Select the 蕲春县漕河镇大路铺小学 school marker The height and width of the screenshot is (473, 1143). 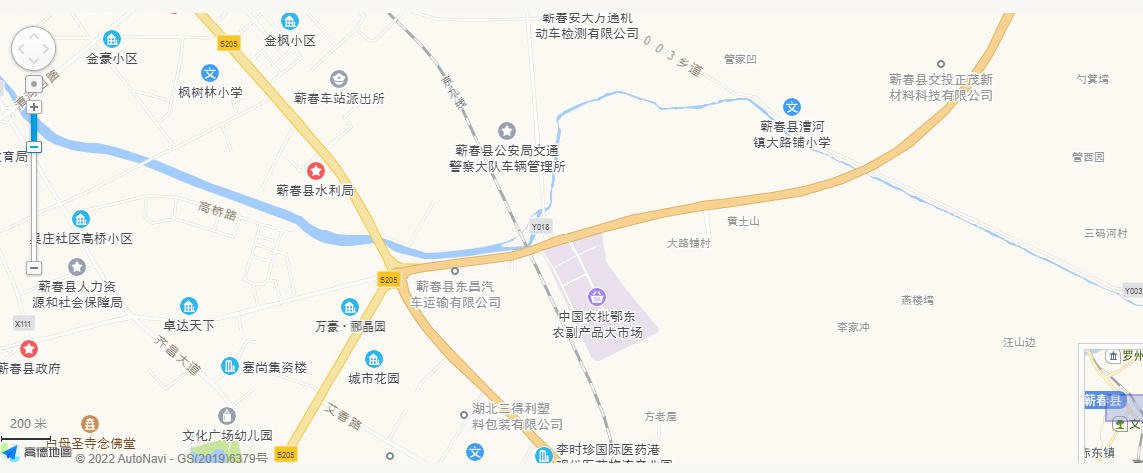[791, 107]
